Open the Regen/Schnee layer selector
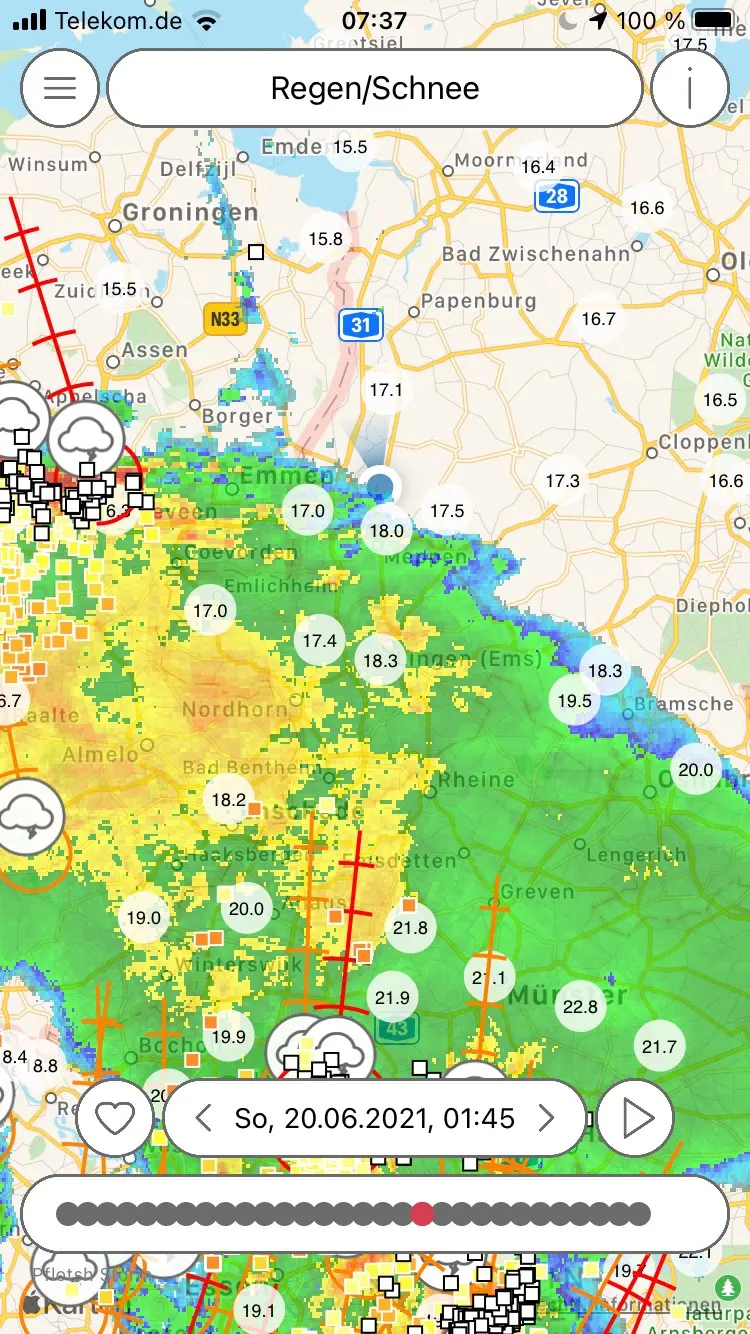The height and width of the screenshot is (1334, 750). 375,88
